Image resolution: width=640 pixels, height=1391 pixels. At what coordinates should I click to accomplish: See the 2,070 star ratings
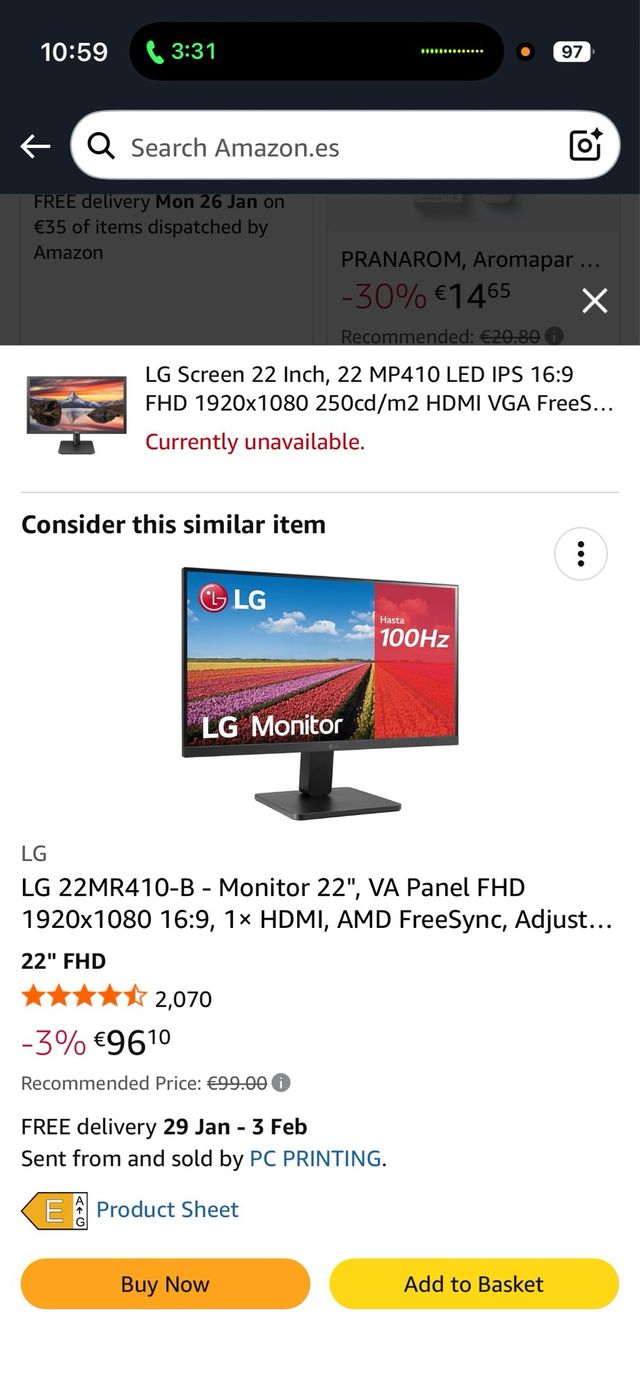pyautogui.click(x=116, y=997)
